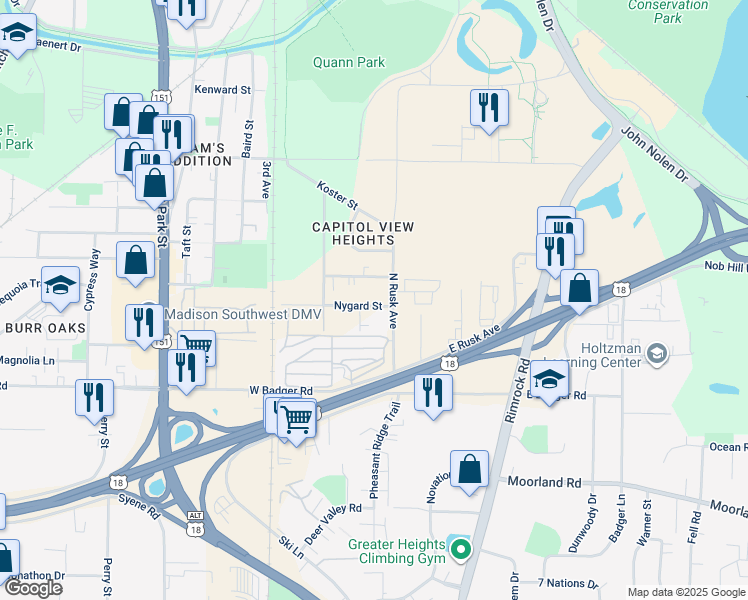Viewport: 748px width, 600px height.
Task: Open the restaurant marker above Magnolia Ln
Action: [144, 322]
